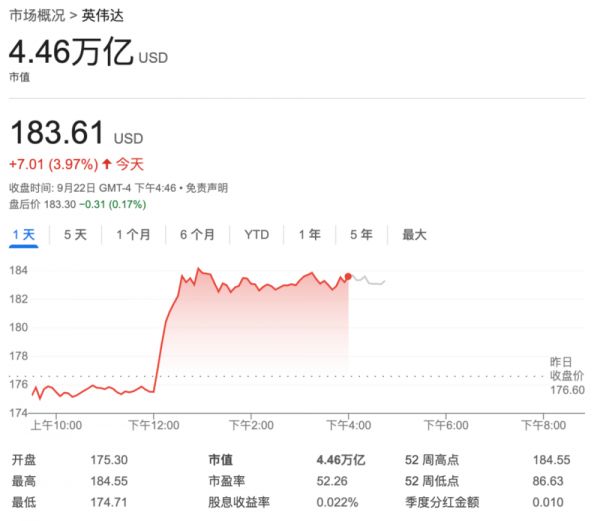Switch to the 1 年 range
The width and height of the screenshot is (600, 521).
coord(310,235)
